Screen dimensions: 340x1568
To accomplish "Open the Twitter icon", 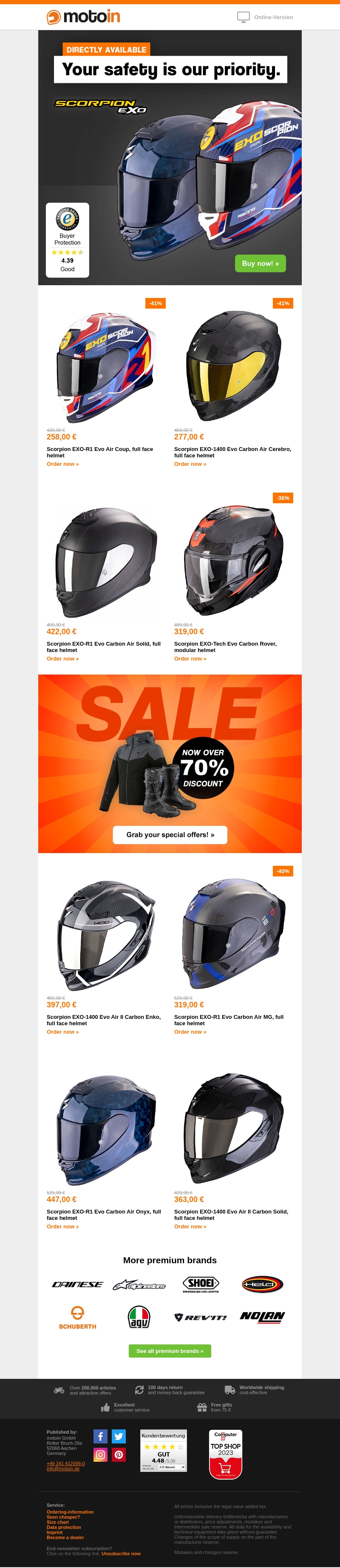I will 119,1437.
